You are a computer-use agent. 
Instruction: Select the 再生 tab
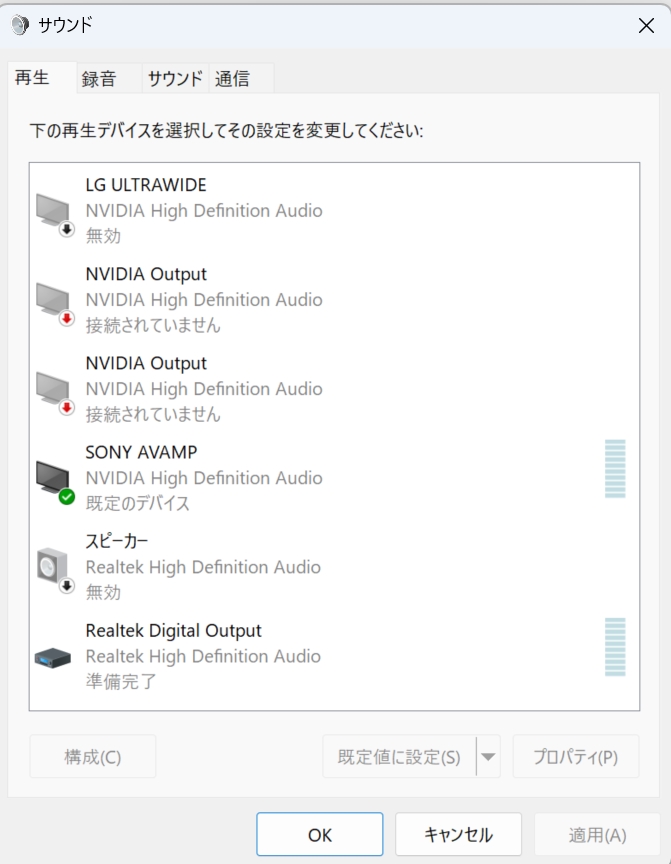(31, 78)
